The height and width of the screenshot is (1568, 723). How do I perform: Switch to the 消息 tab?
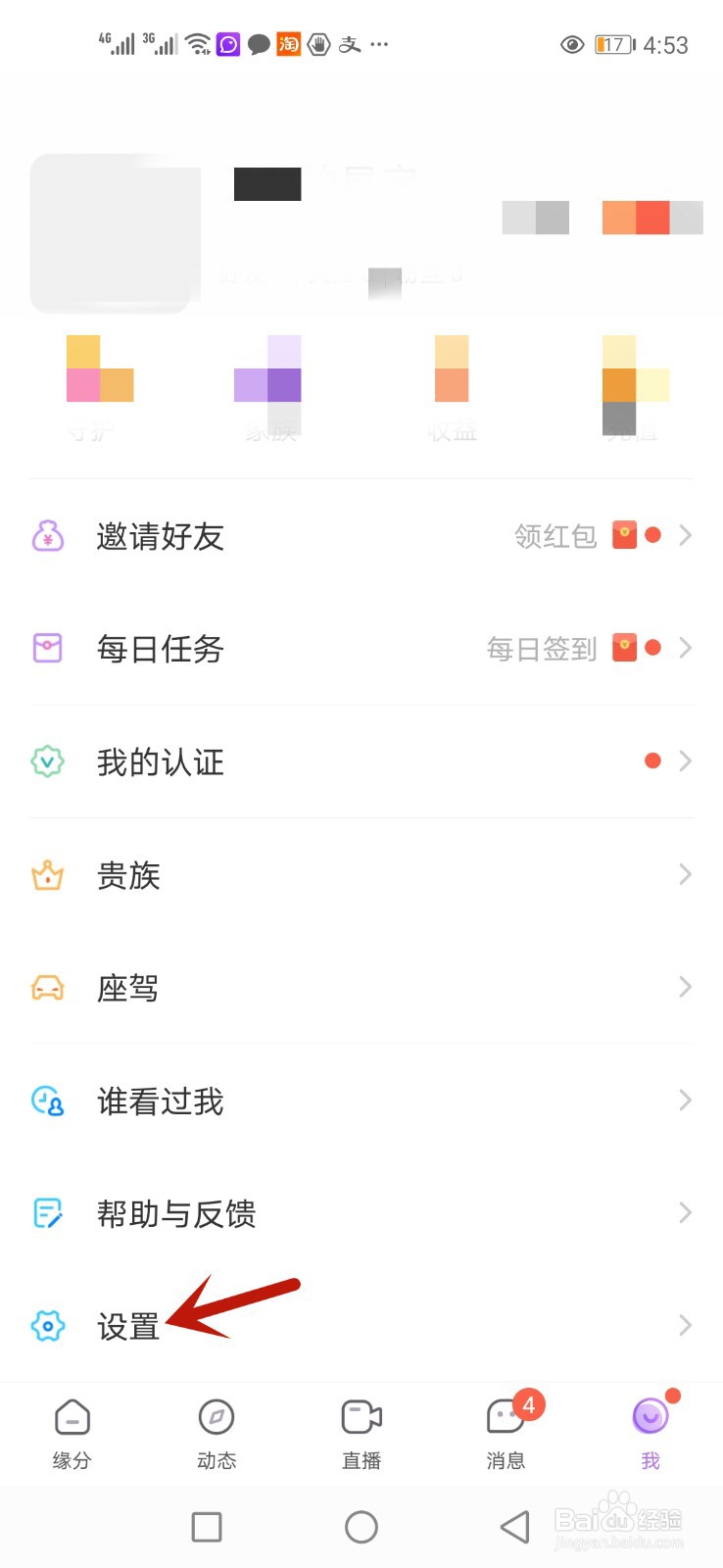point(506,1433)
